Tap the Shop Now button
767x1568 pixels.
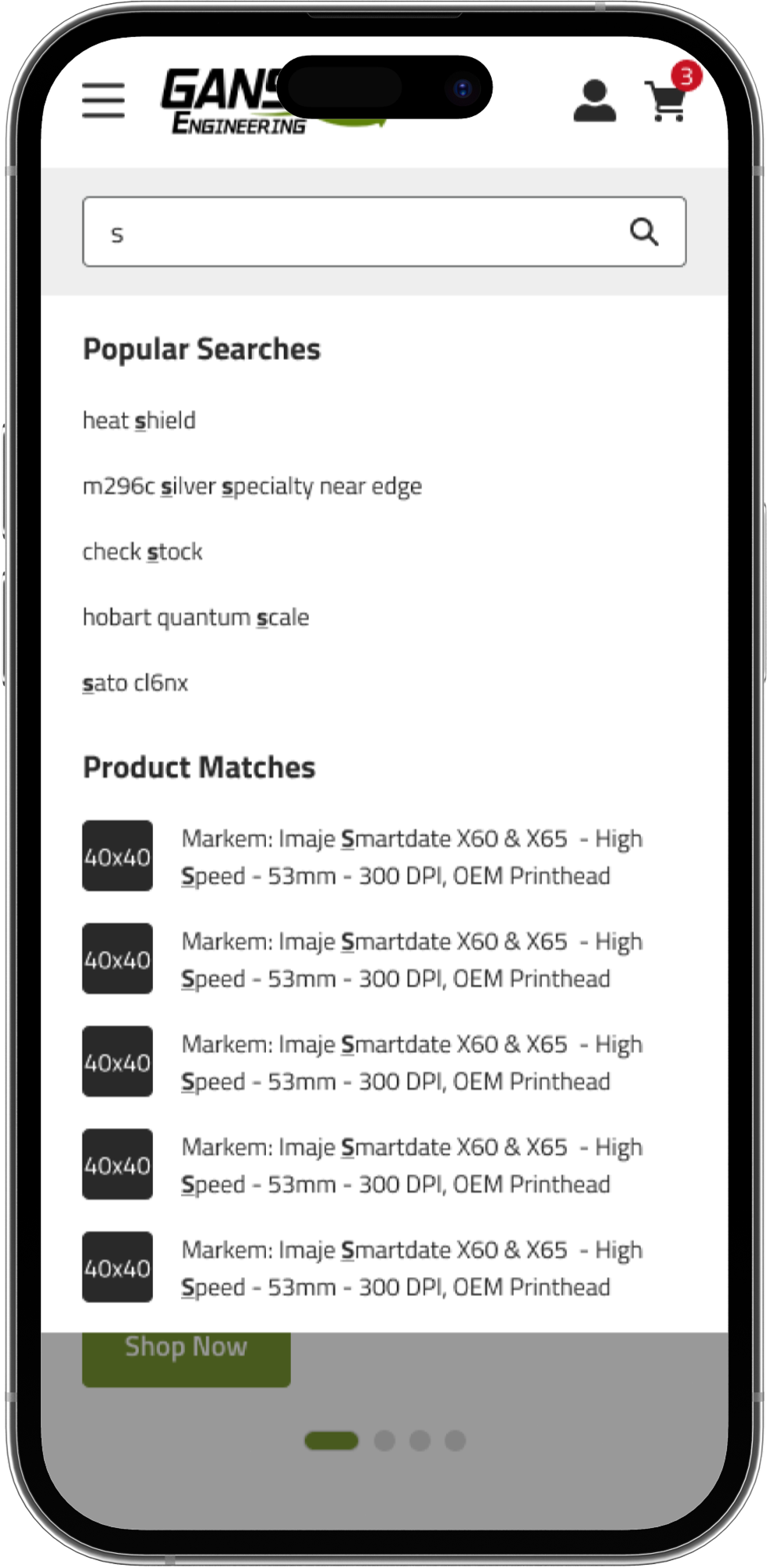click(x=186, y=1355)
